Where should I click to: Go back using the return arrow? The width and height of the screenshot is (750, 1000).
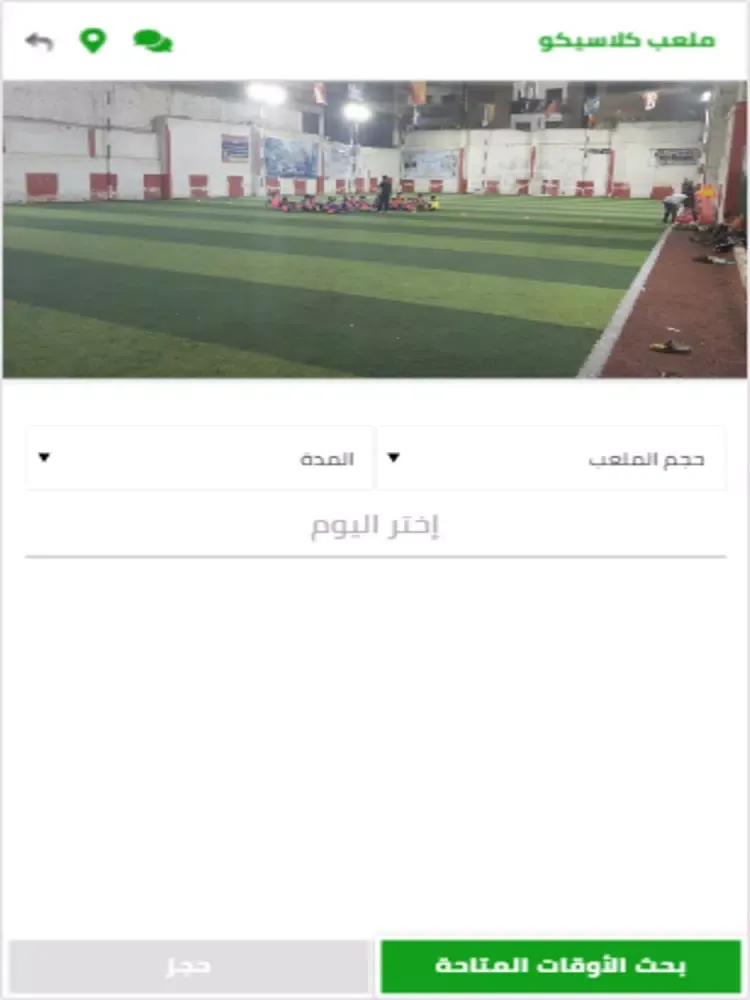tap(39, 42)
